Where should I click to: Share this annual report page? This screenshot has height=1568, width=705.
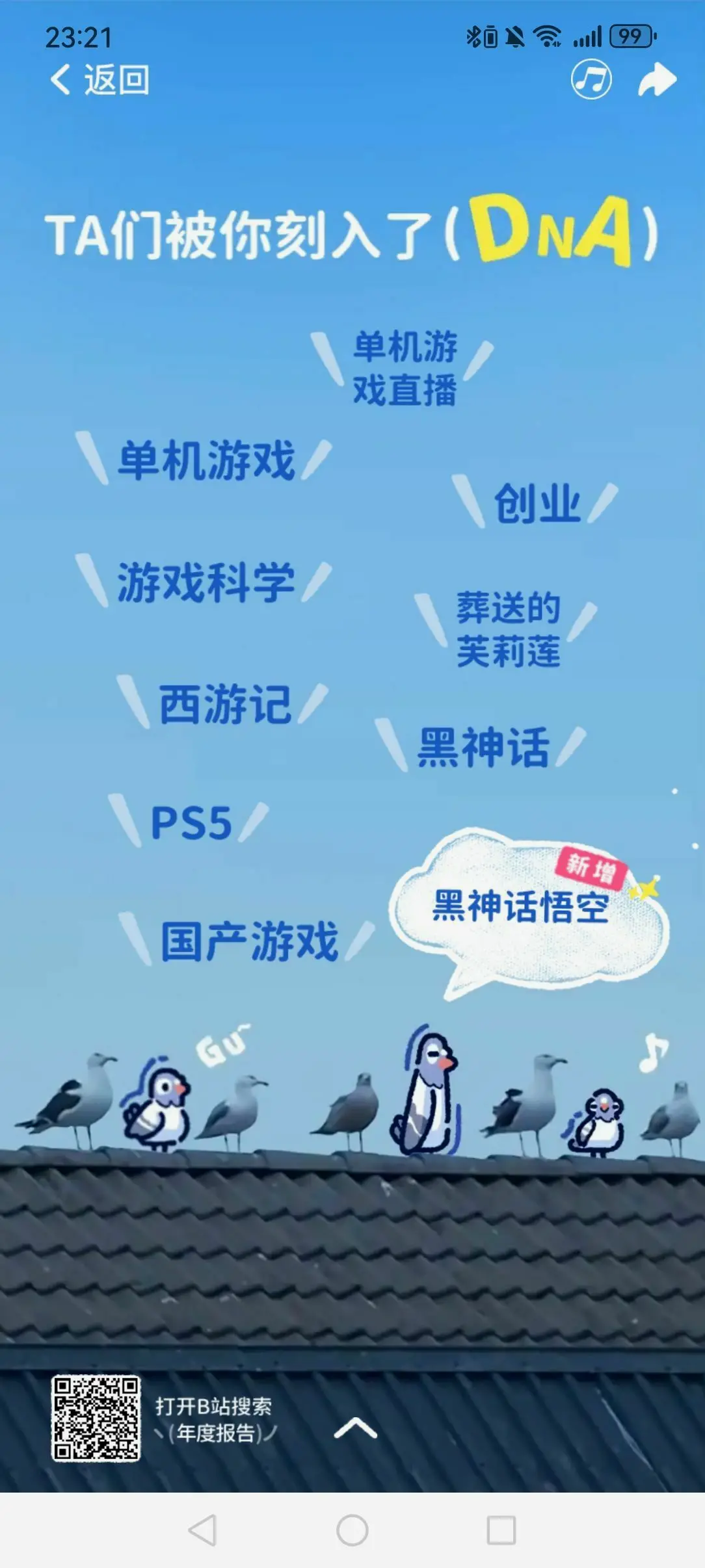pos(657,80)
